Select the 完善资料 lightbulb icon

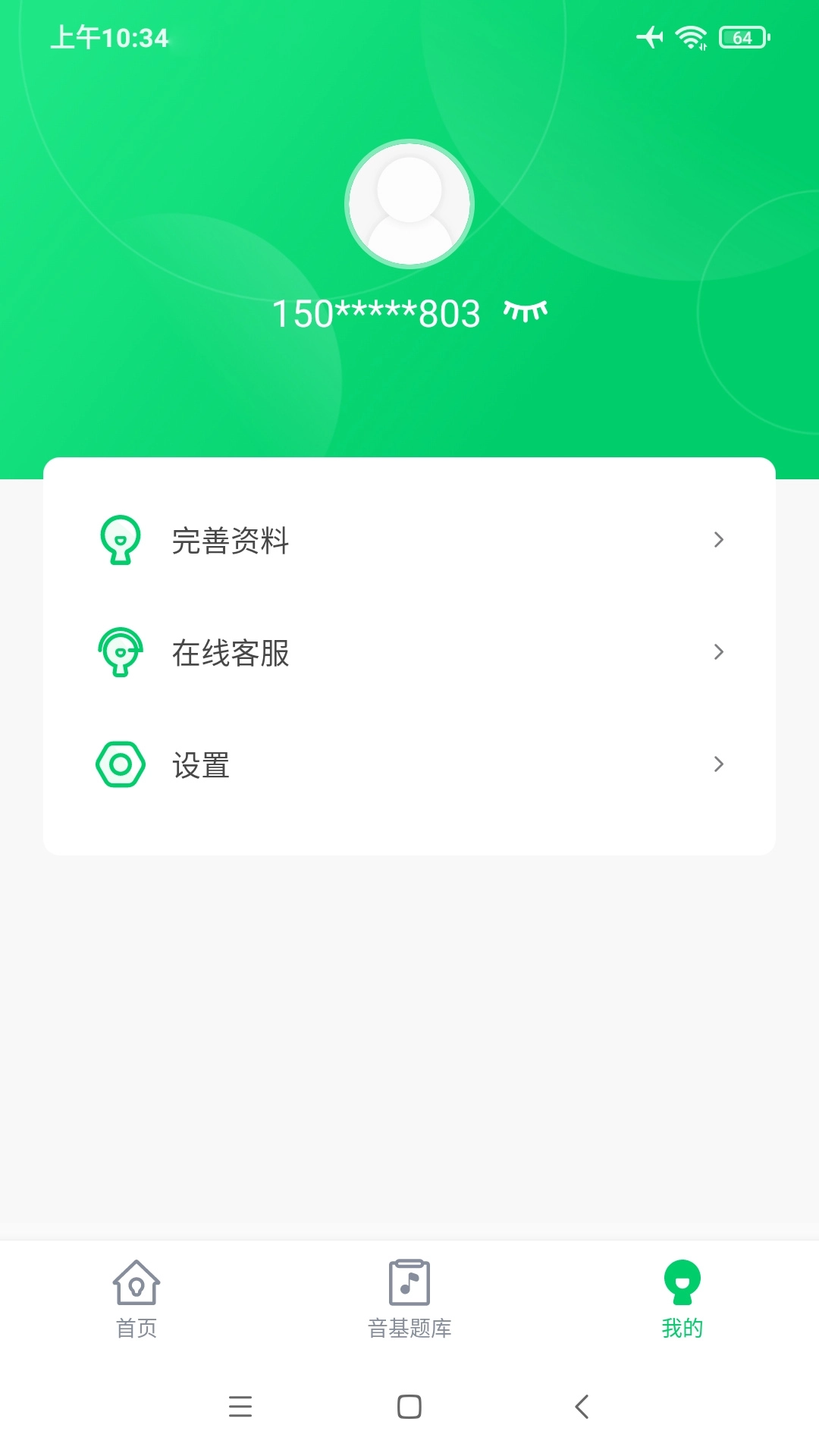pyautogui.click(x=121, y=540)
